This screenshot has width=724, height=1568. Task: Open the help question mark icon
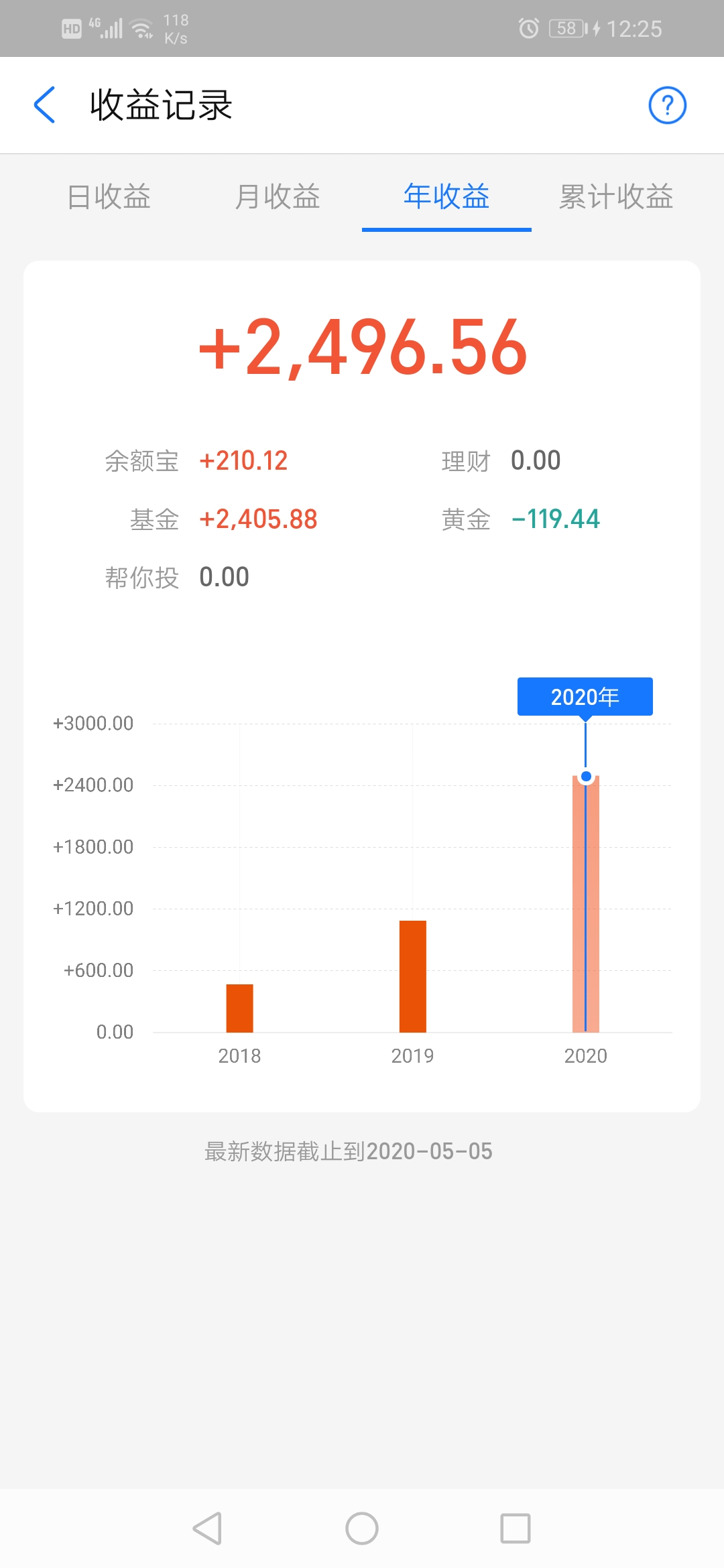coord(667,105)
